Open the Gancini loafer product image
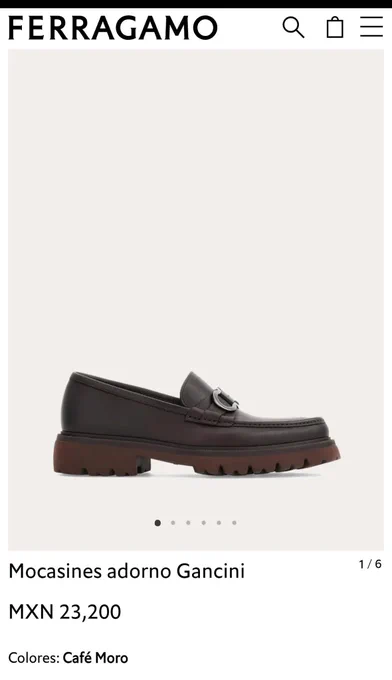392x680 pixels. [196, 300]
